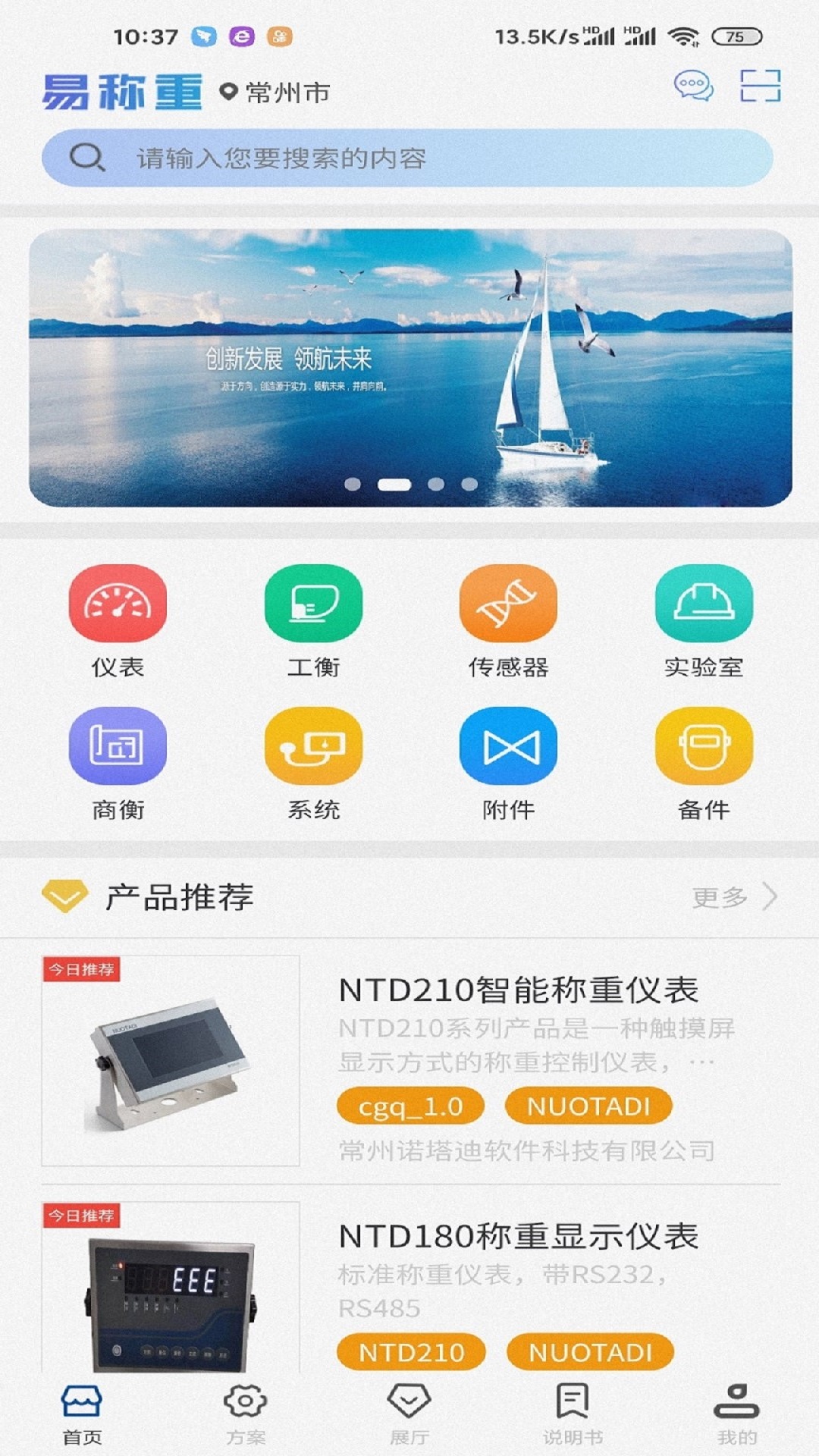Image resolution: width=819 pixels, height=1456 pixels.
Task: Open the 传感器 sensor category icon
Action: click(507, 604)
